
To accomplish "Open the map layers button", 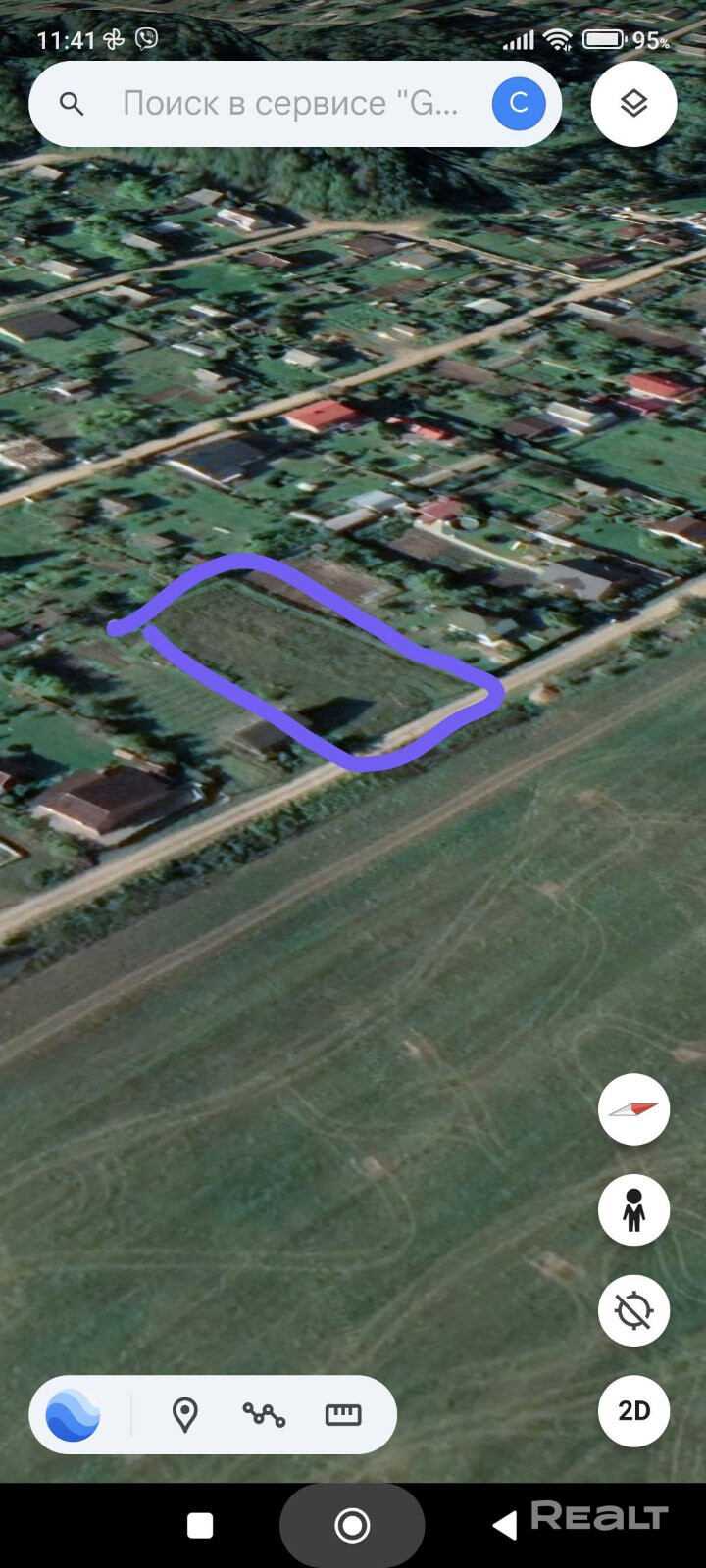I will [633, 104].
